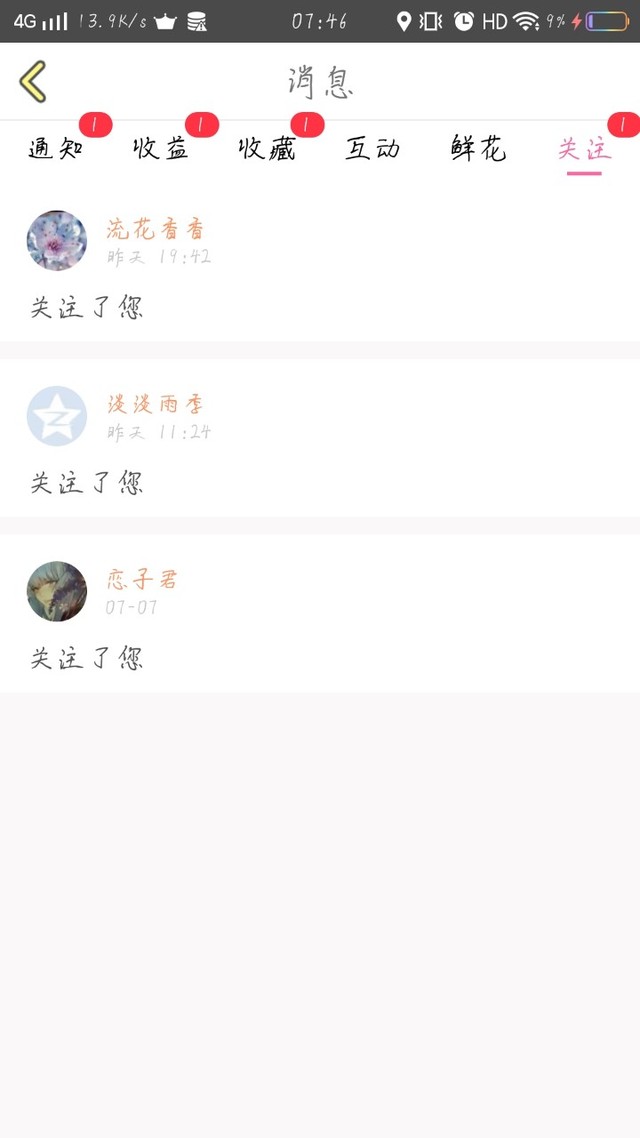Switch to the 通知 tab
This screenshot has height=1138, width=640.
point(56,150)
